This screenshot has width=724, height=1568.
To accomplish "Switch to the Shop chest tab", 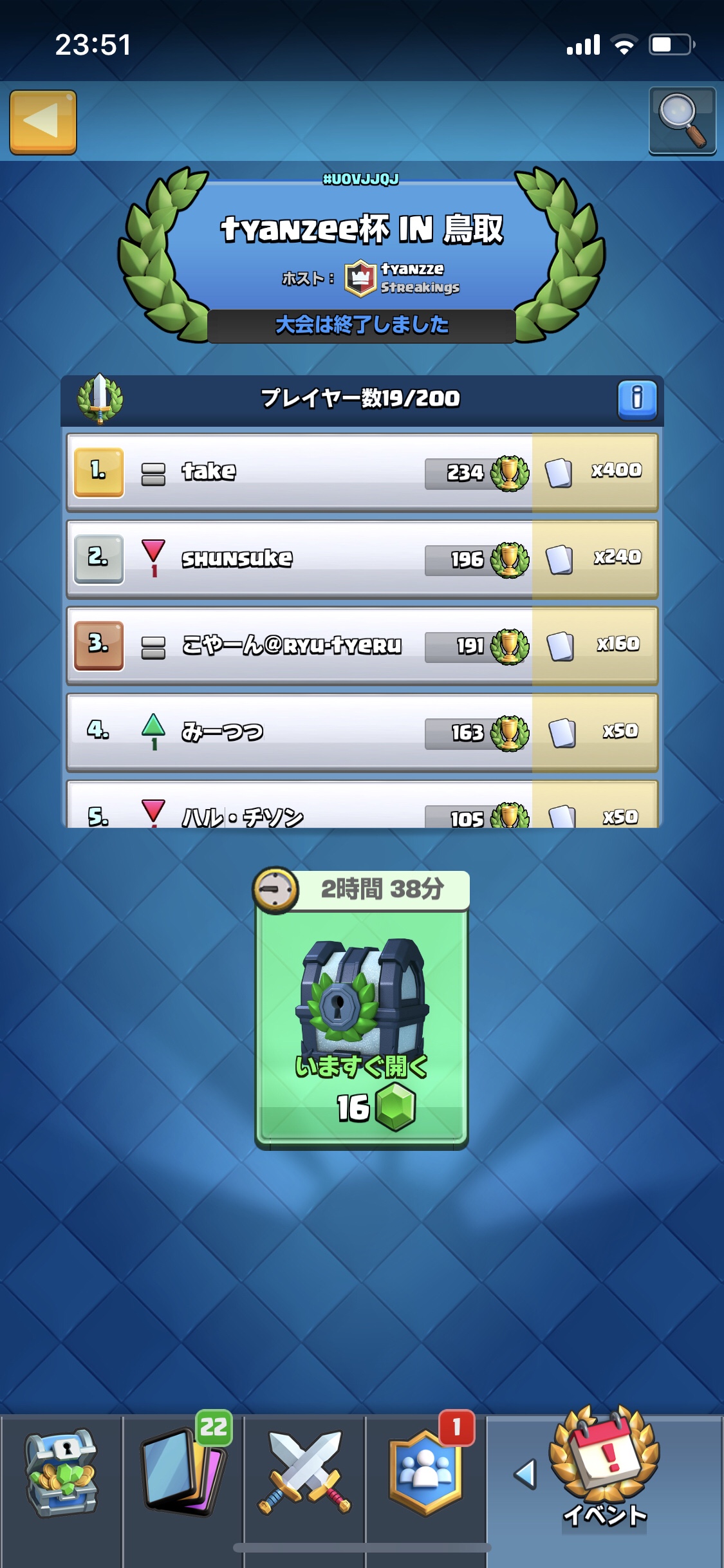I will pos(61,1474).
